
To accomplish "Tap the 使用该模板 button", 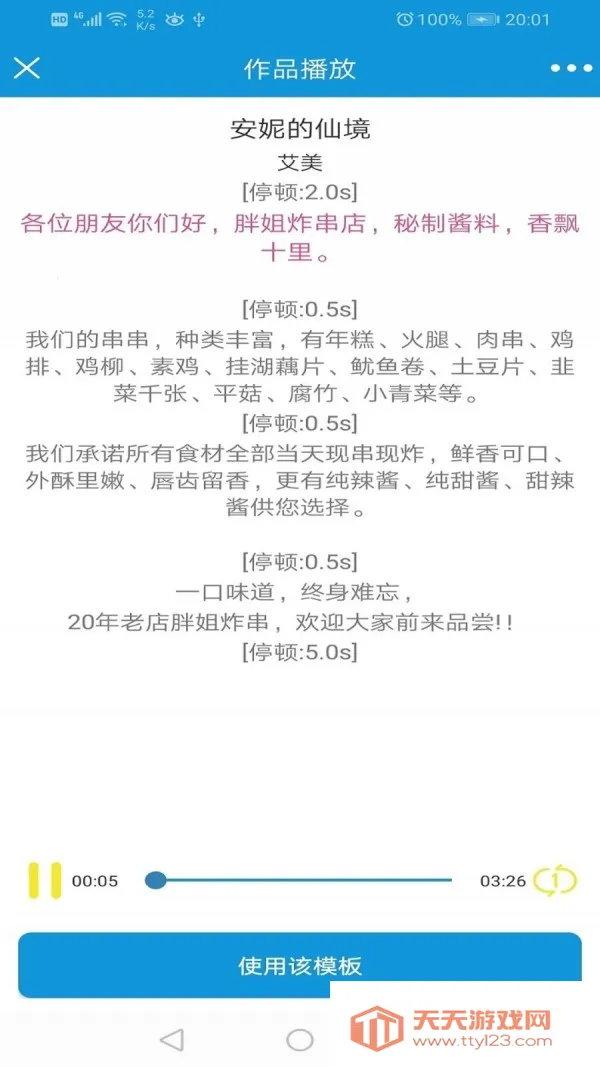I will coord(300,965).
